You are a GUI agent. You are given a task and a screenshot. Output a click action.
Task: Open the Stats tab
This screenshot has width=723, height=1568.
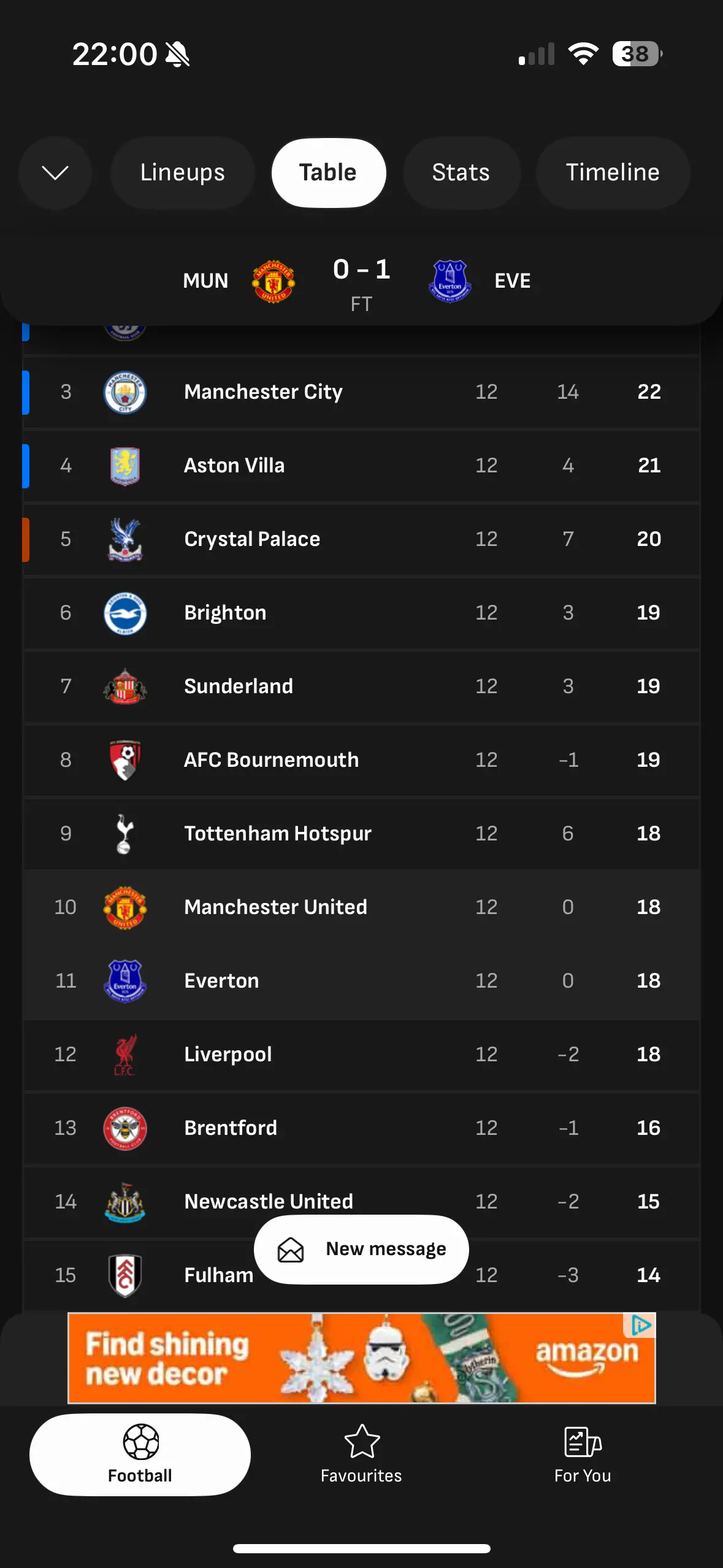pos(461,173)
